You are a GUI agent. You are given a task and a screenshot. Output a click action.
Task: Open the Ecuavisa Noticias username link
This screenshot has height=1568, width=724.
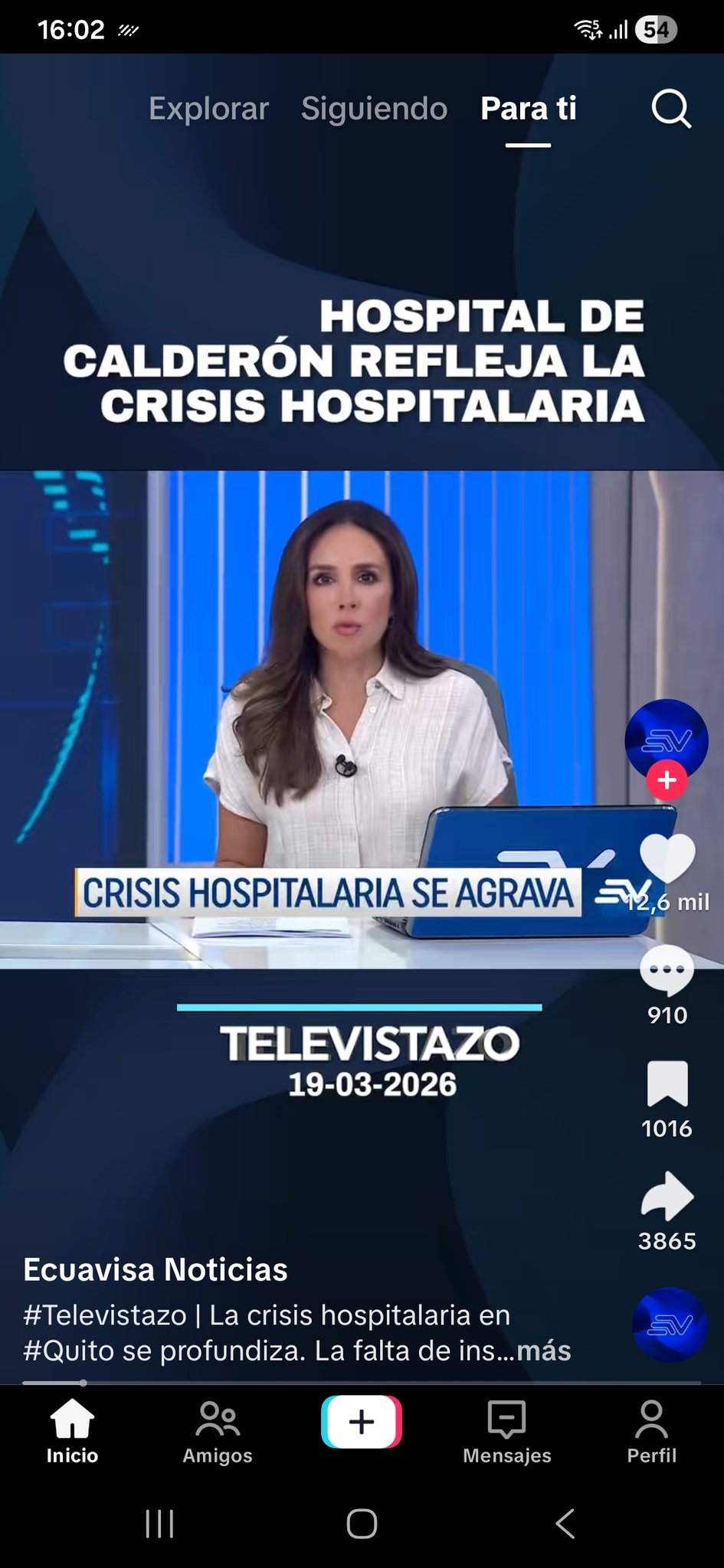(156, 1269)
